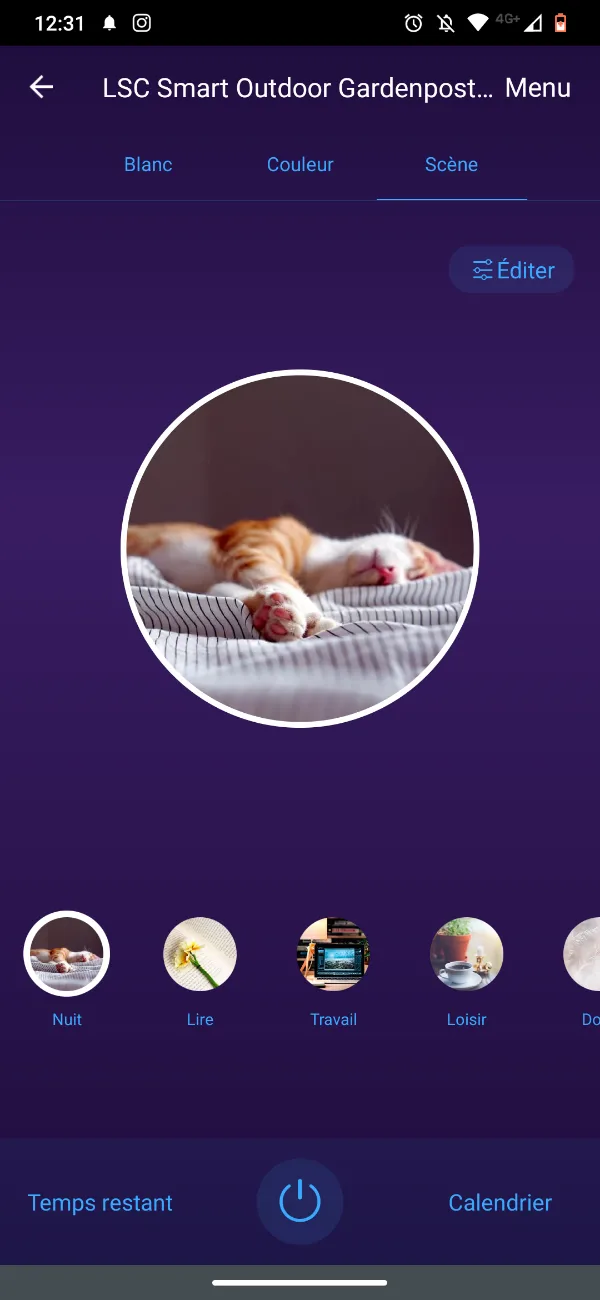Image resolution: width=600 pixels, height=1300 pixels.
Task: Switch to the Couleur tab
Action: tap(300, 165)
